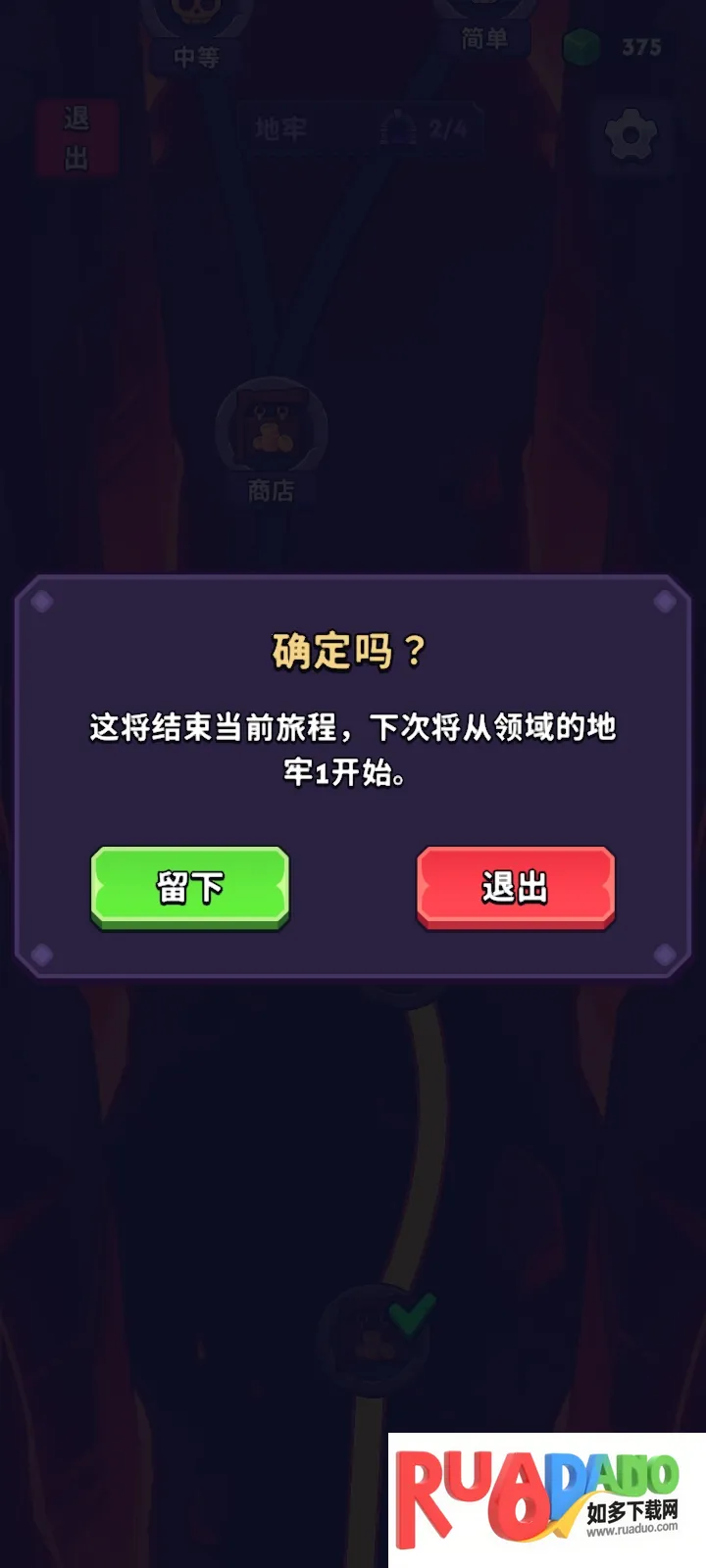The image size is (706, 1568).
Task: Tap the green 留下 button to stay
Action: click(x=190, y=887)
